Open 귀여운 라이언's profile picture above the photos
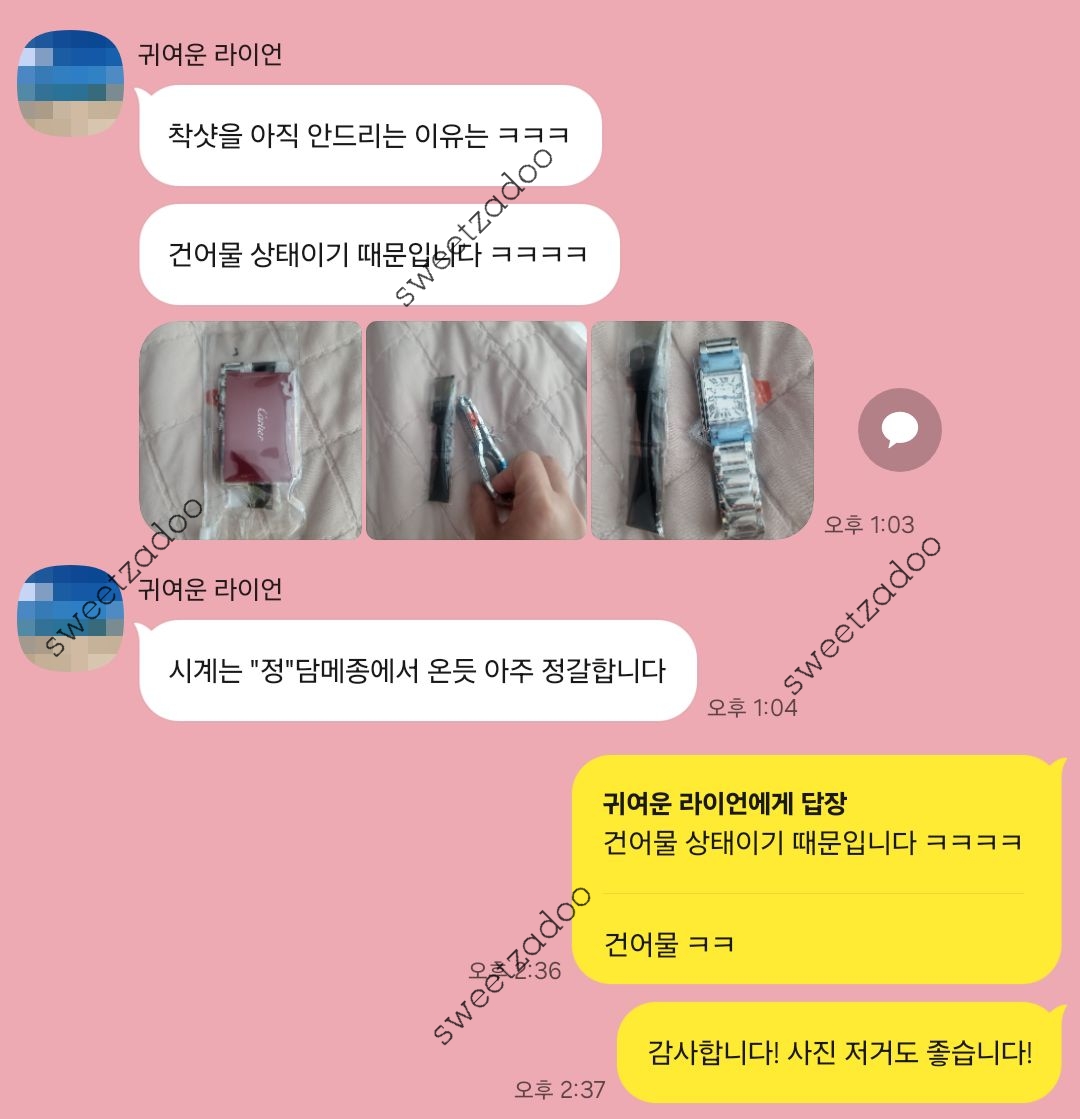 pyautogui.click(x=71, y=82)
